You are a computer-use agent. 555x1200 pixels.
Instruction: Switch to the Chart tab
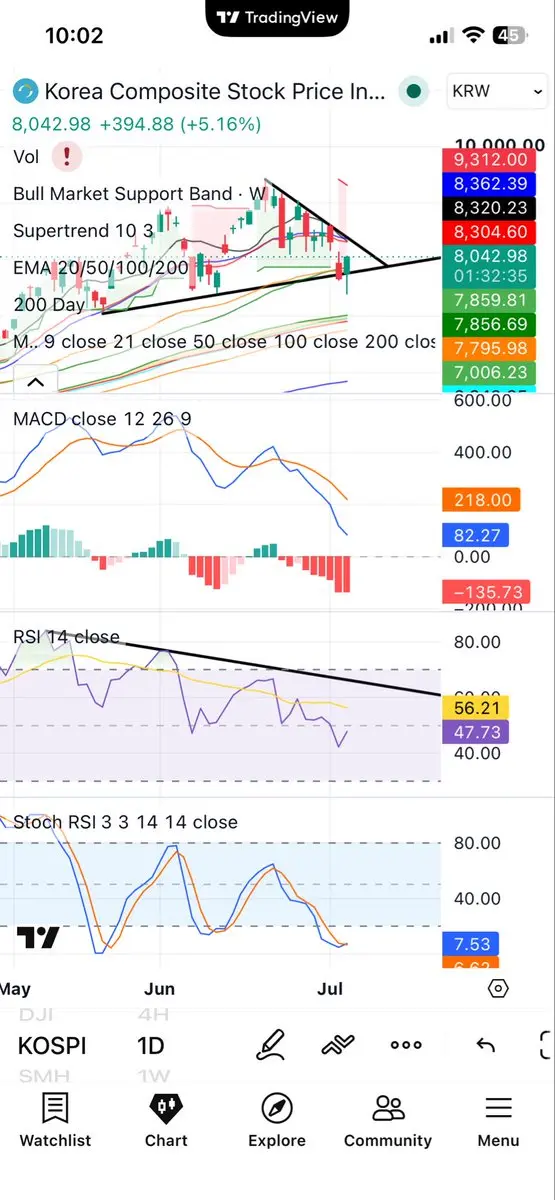(166, 1120)
